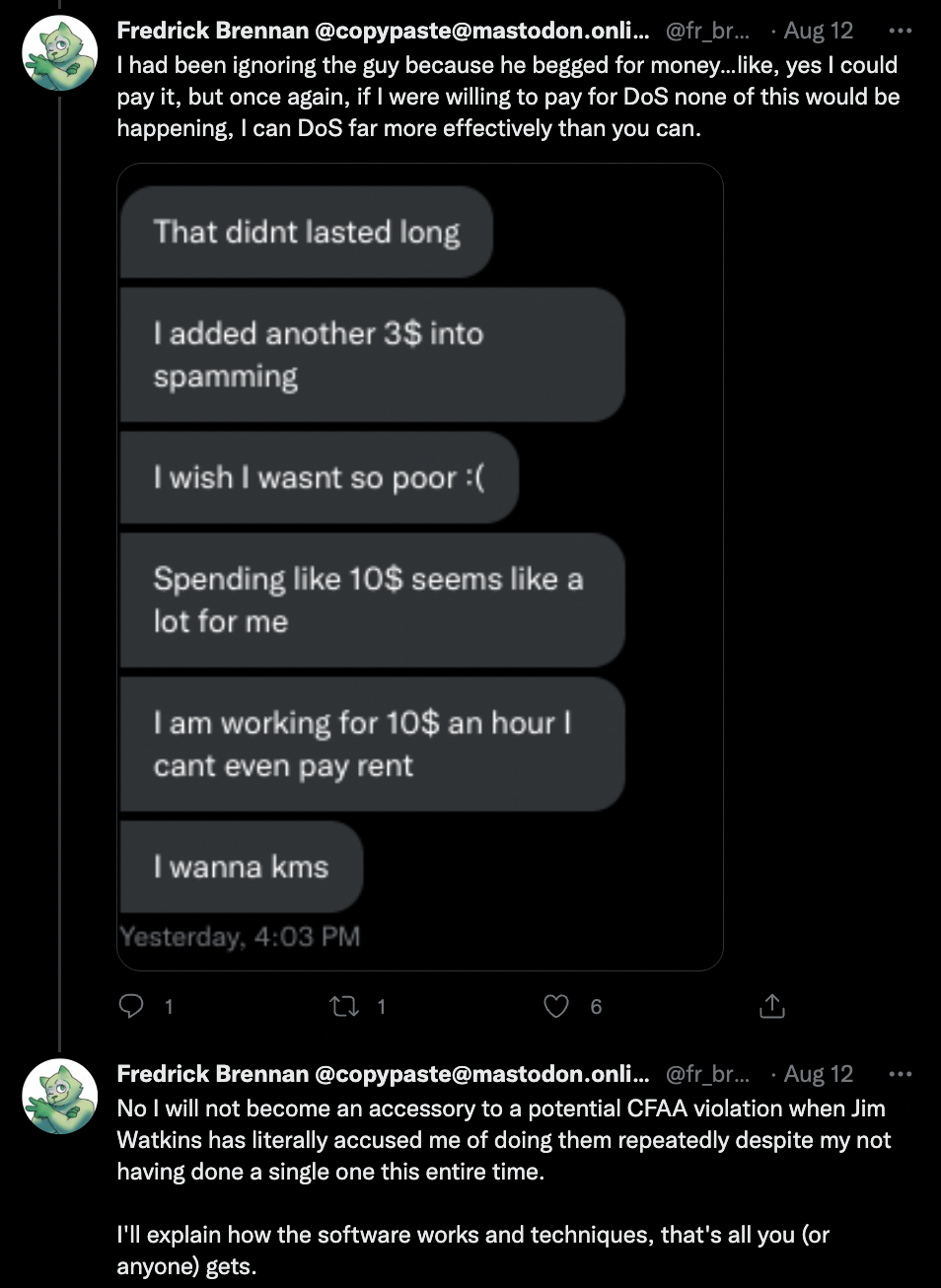Open overflow menu on the CFAA tweet
941x1288 pixels.
coord(900,1074)
